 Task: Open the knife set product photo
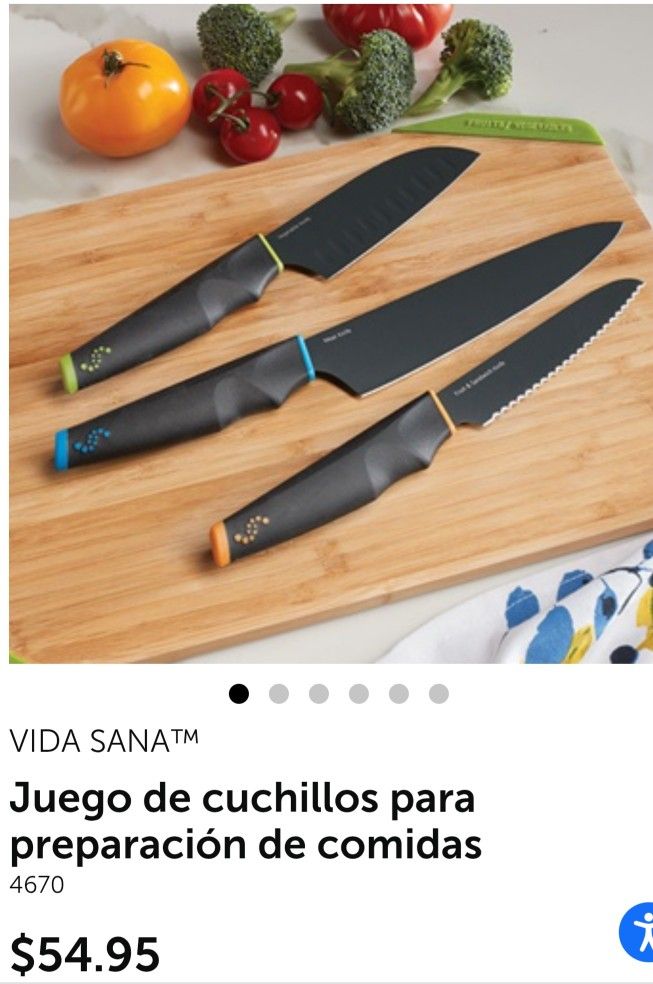click(x=331, y=333)
